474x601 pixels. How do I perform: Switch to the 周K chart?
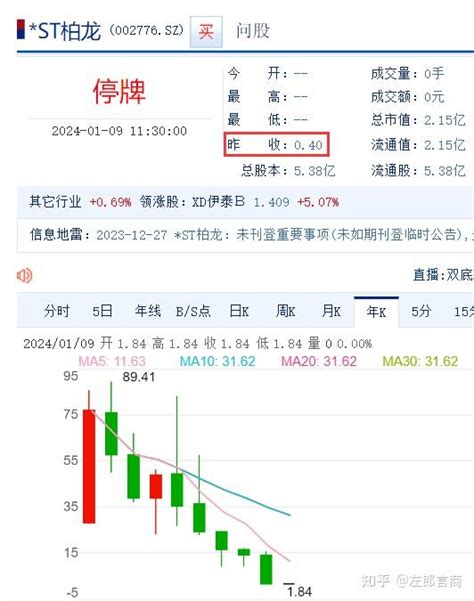285,311
